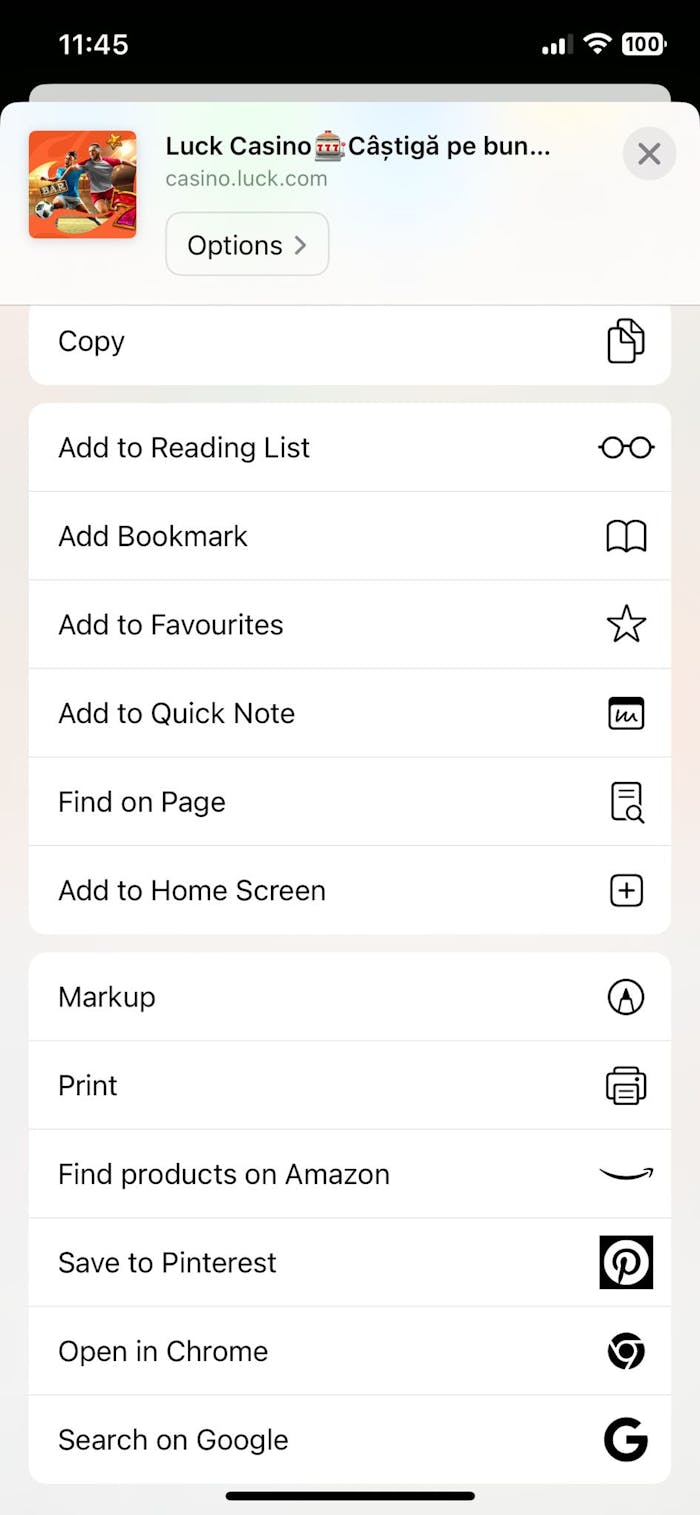Screen dimensions: 700x1515
Task: Open the share Options
Action: pos(247,244)
